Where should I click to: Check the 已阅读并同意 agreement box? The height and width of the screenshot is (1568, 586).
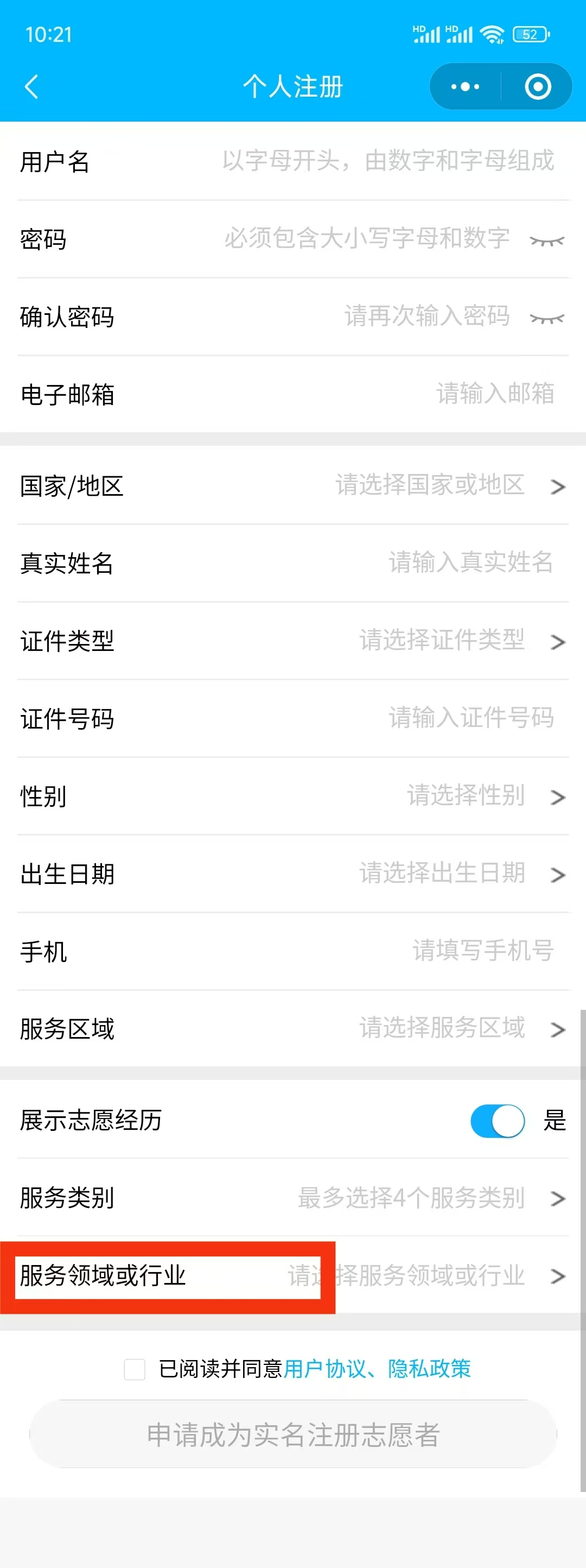pos(135,1370)
